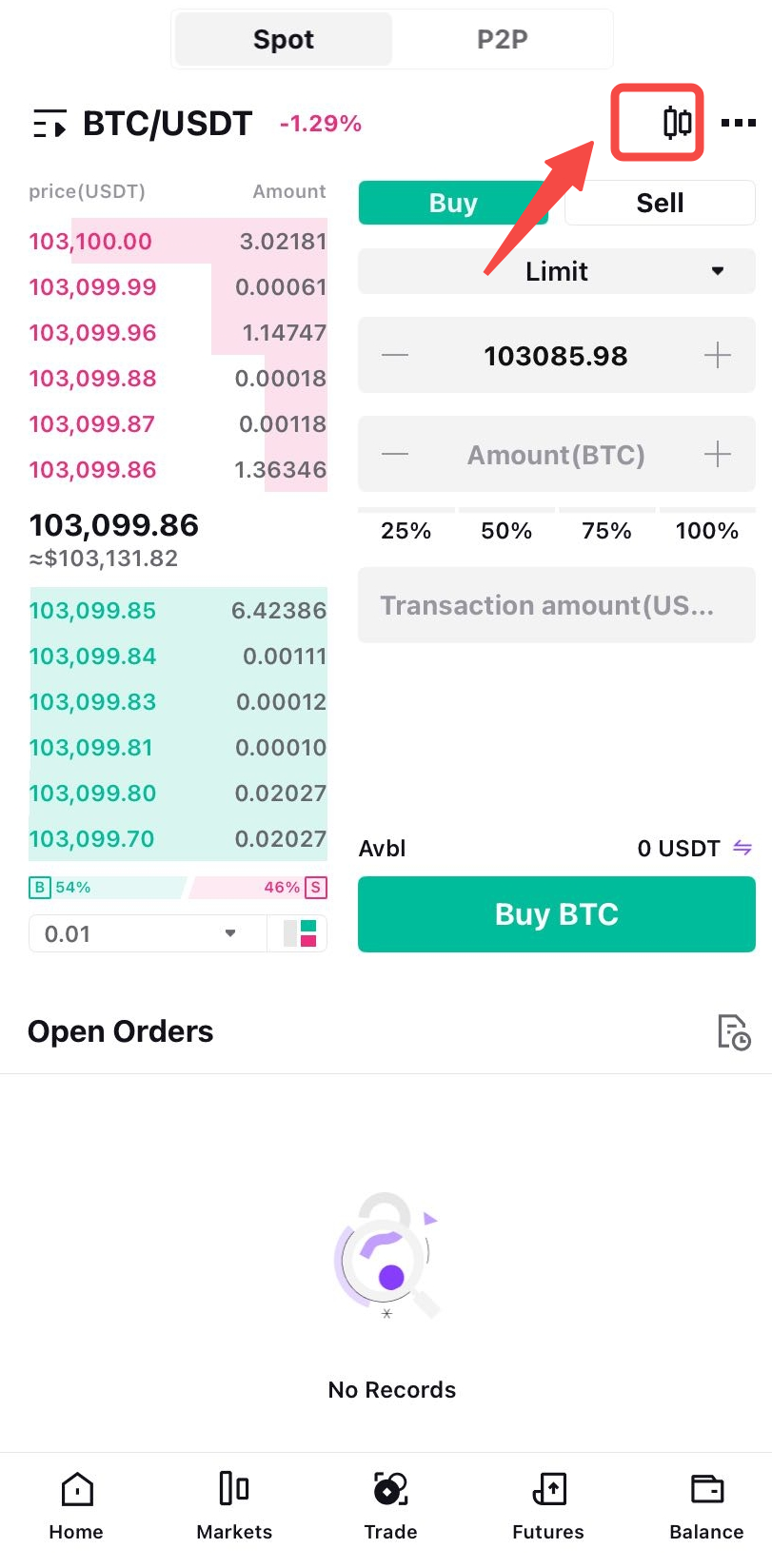
Task: Tap the Transaction amount field
Action: (x=557, y=605)
